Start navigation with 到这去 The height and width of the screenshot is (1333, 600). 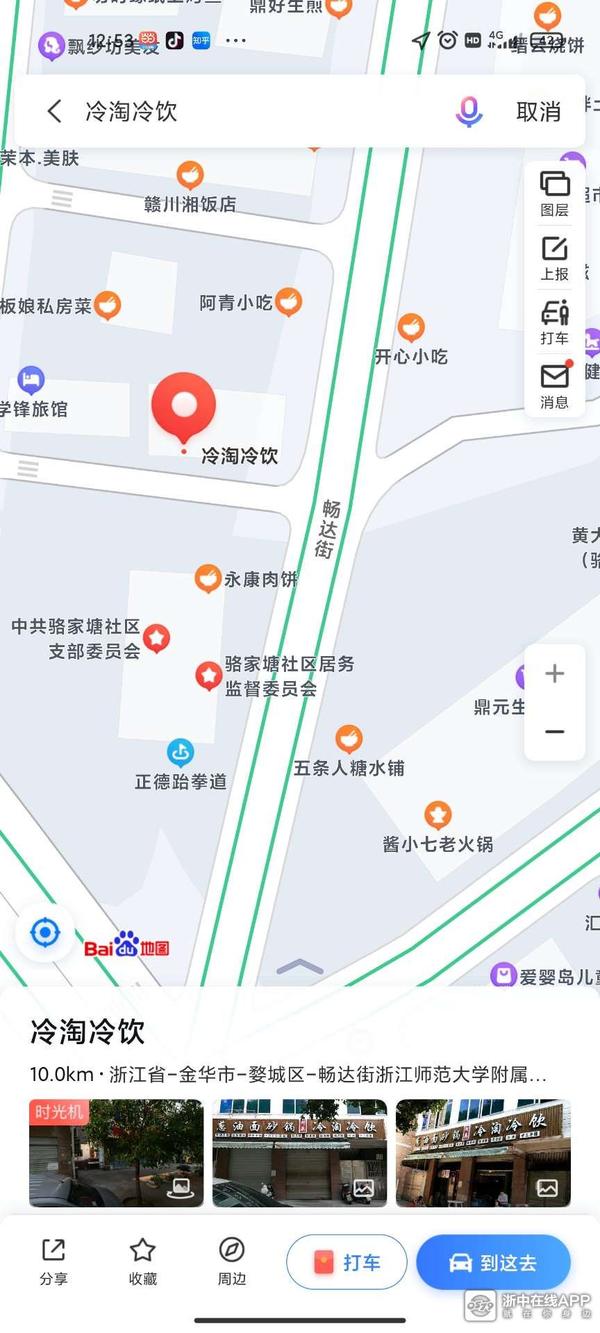493,1262
